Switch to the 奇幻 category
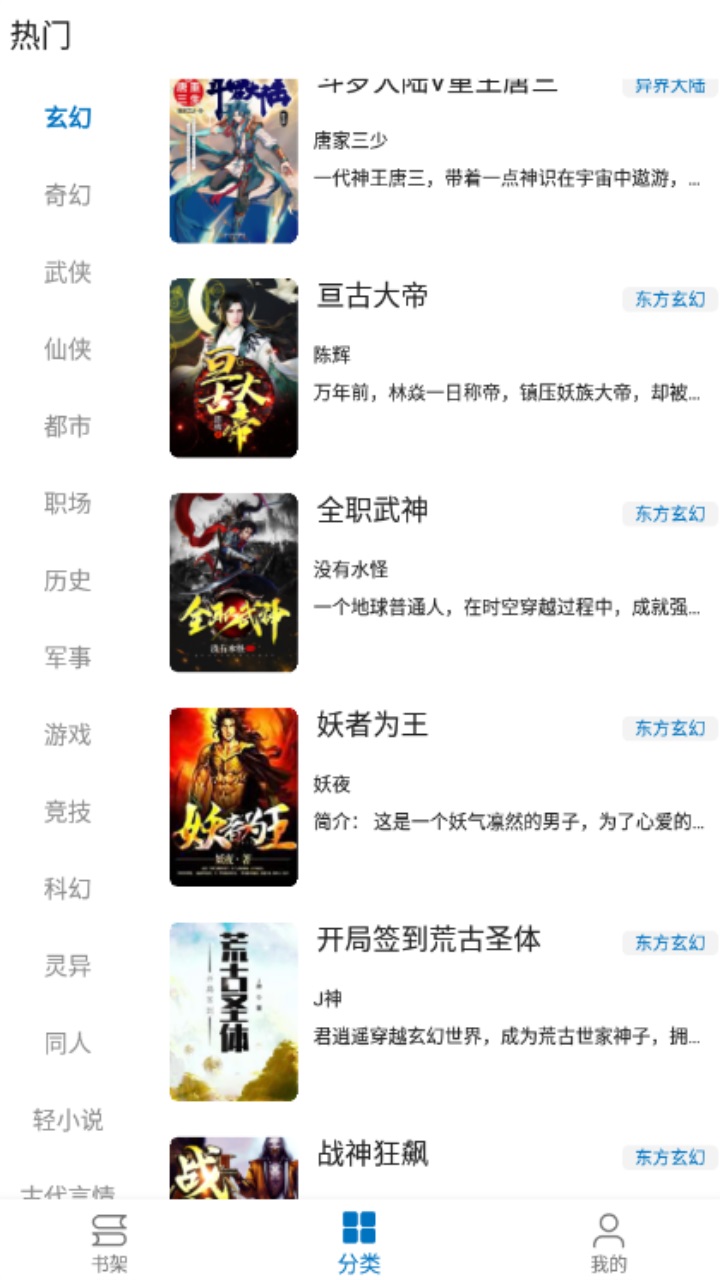The width and height of the screenshot is (720, 1280). coord(68,196)
